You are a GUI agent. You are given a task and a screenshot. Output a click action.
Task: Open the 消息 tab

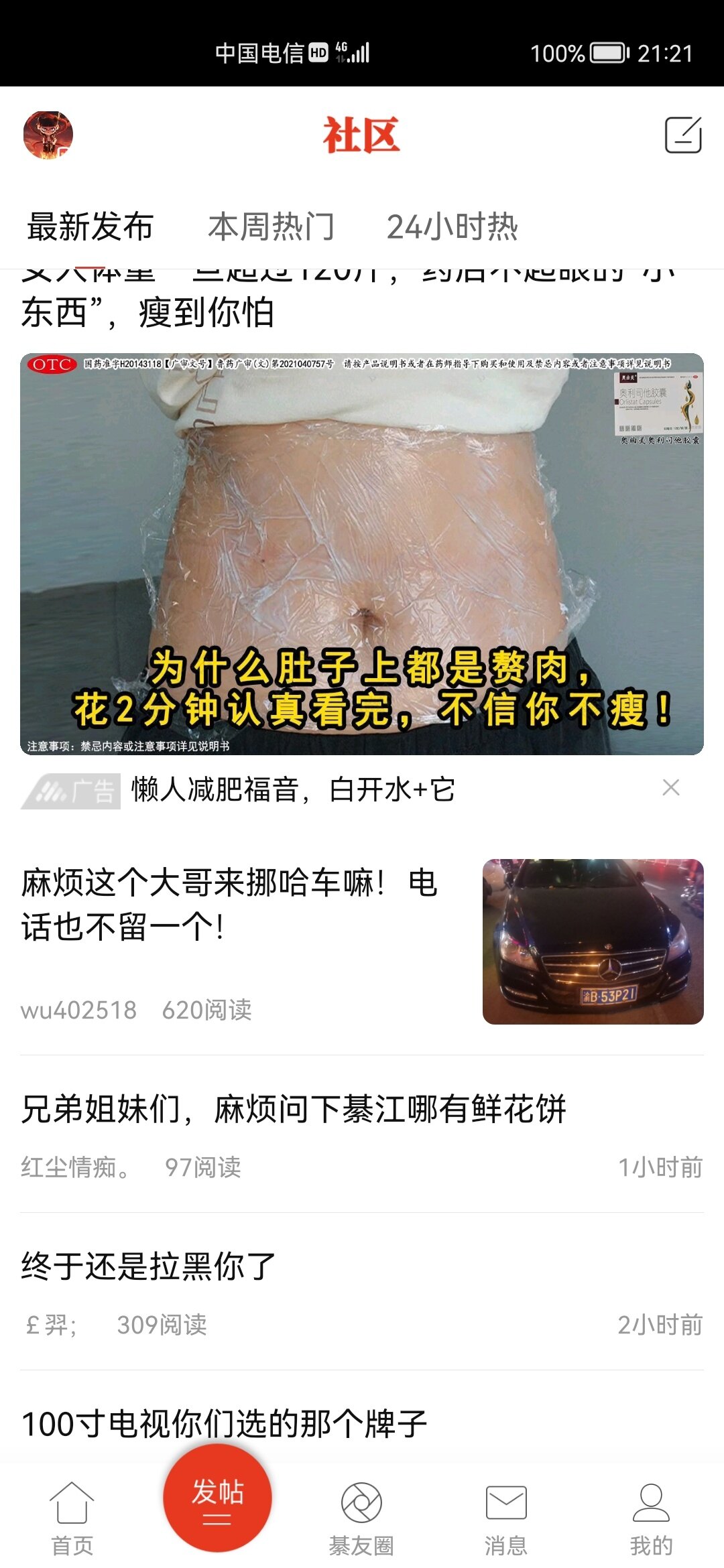point(506,1518)
